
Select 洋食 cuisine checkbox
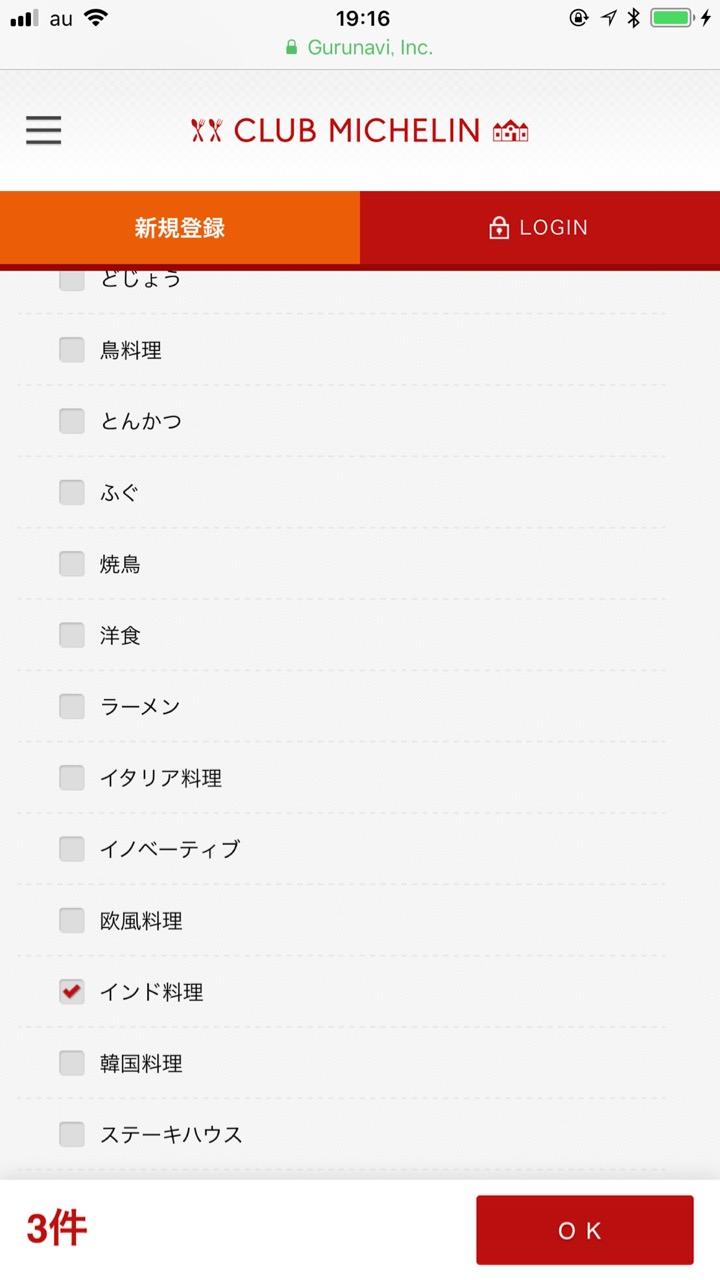point(72,635)
